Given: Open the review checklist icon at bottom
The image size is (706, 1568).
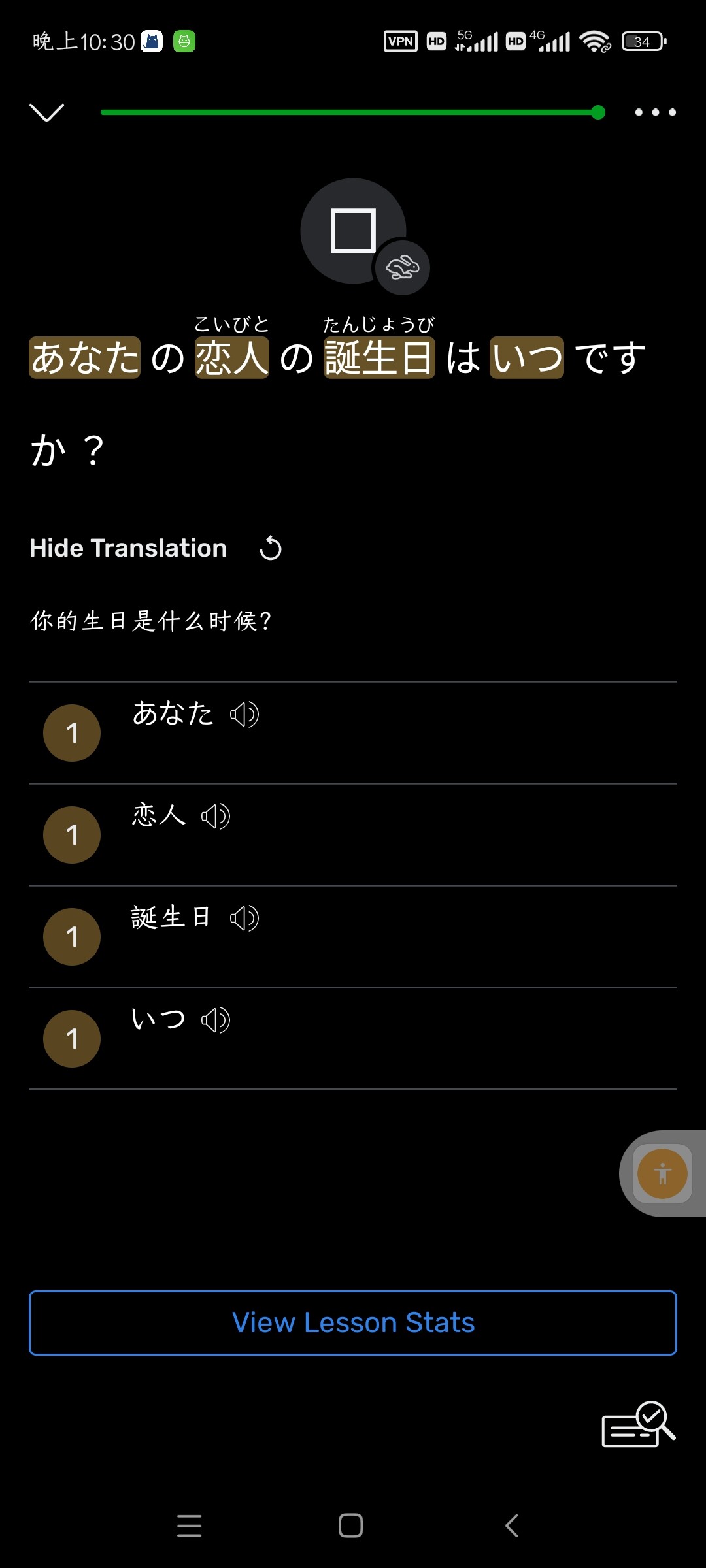Looking at the screenshot, I should 639,1424.
